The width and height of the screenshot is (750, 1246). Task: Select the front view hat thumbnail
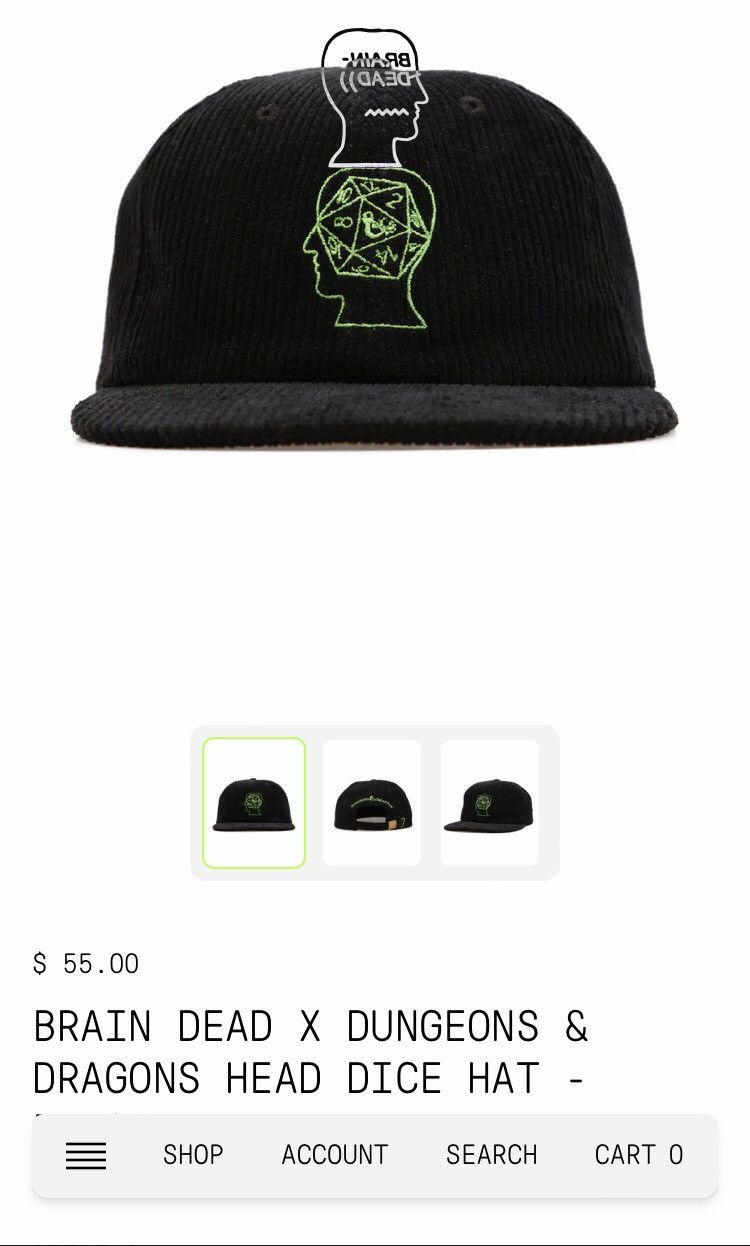[x=254, y=803]
